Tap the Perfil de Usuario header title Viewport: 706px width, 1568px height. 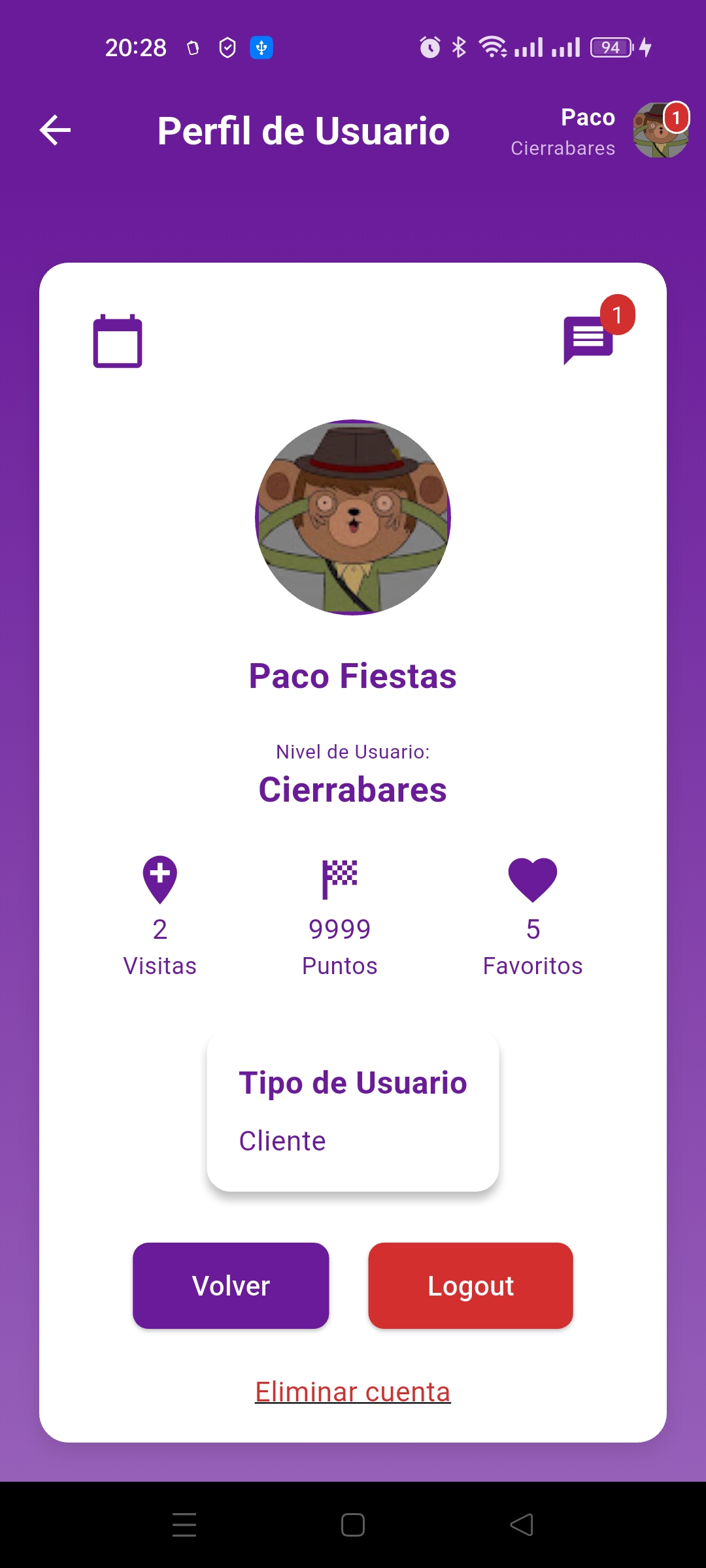click(x=303, y=130)
